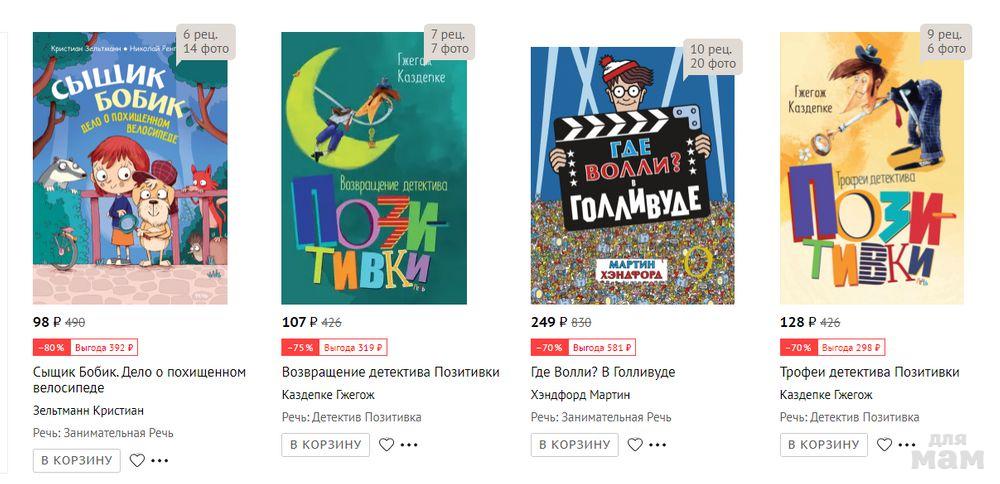Open the Возвращение детектива Позитивки book cover

coord(373,168)
